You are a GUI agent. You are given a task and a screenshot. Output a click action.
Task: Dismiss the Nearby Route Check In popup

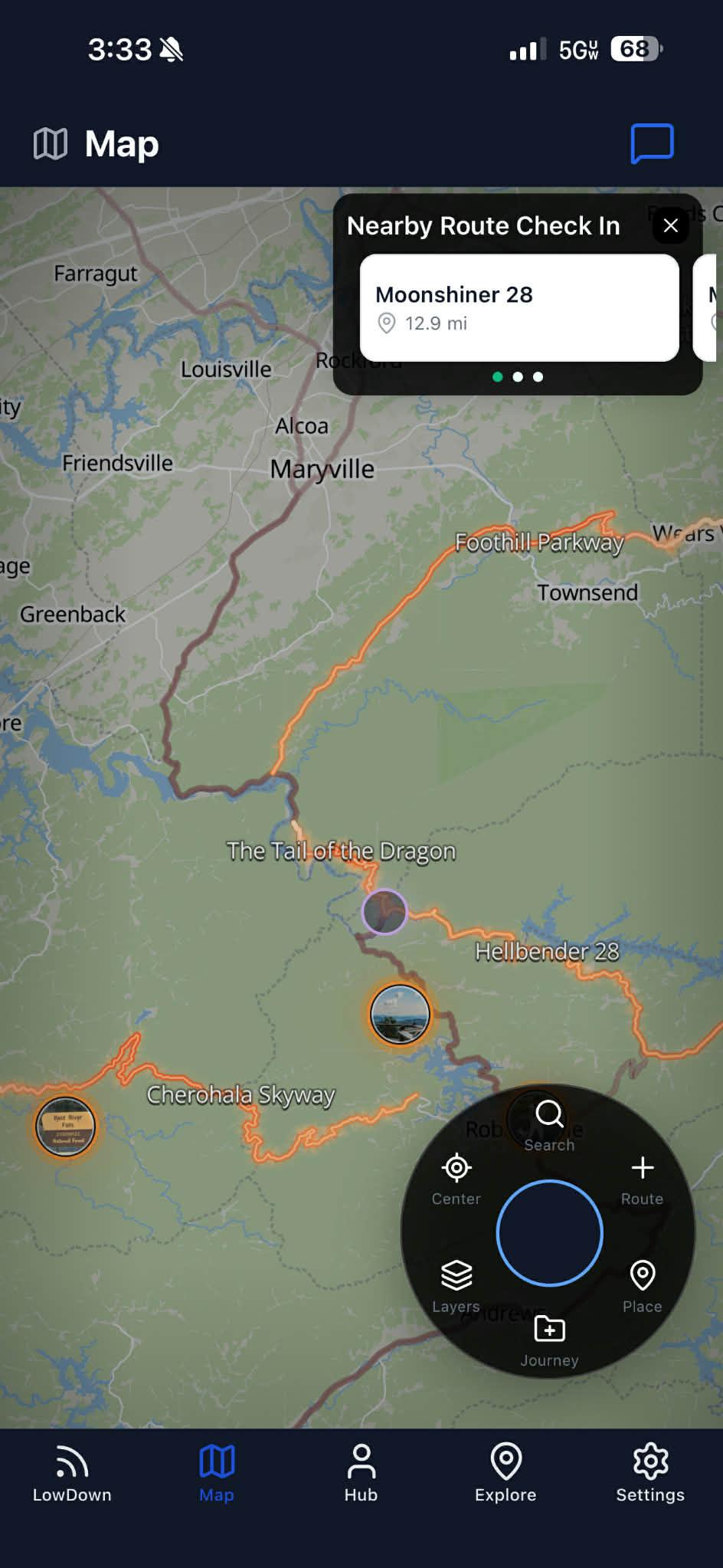[671, 226]
